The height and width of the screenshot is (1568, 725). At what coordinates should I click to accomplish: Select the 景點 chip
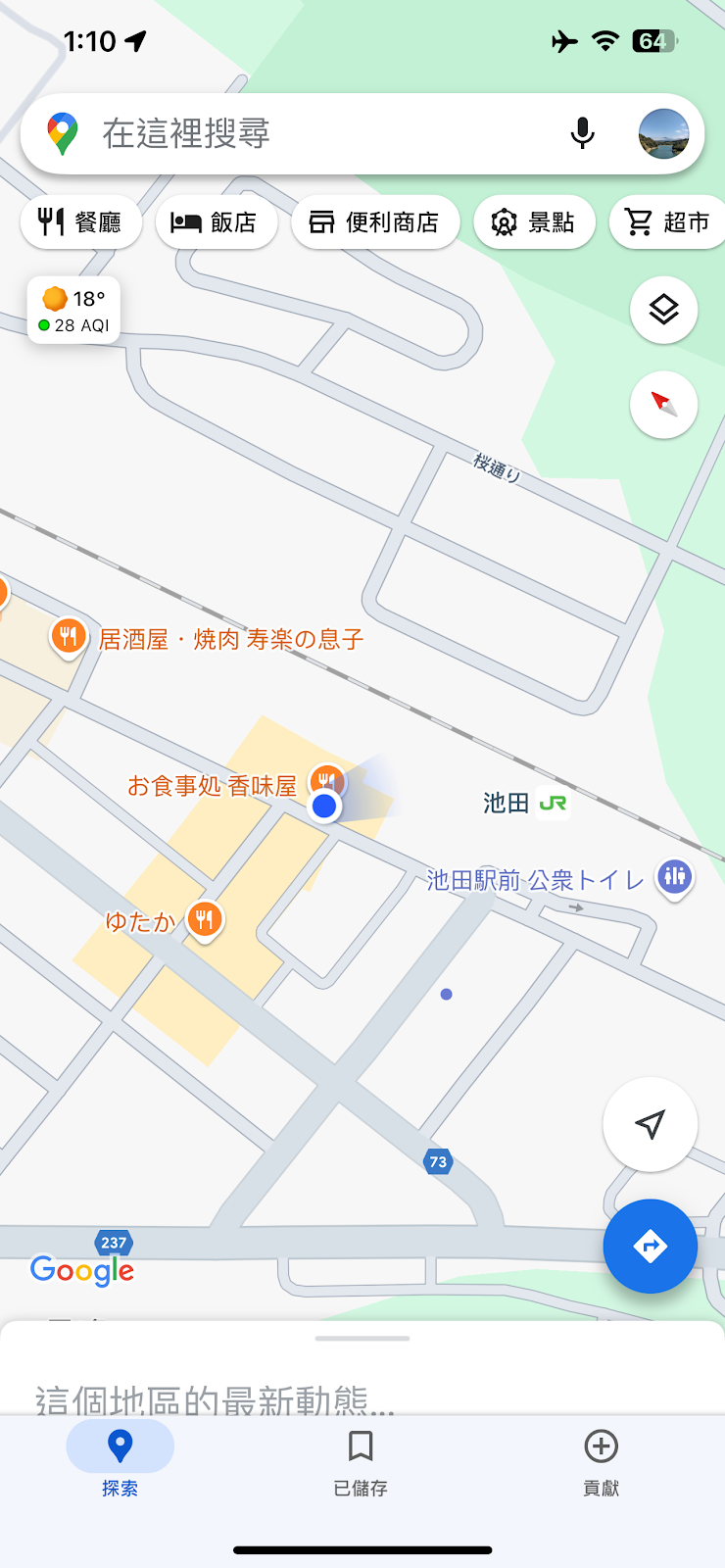tap(534, 222)
